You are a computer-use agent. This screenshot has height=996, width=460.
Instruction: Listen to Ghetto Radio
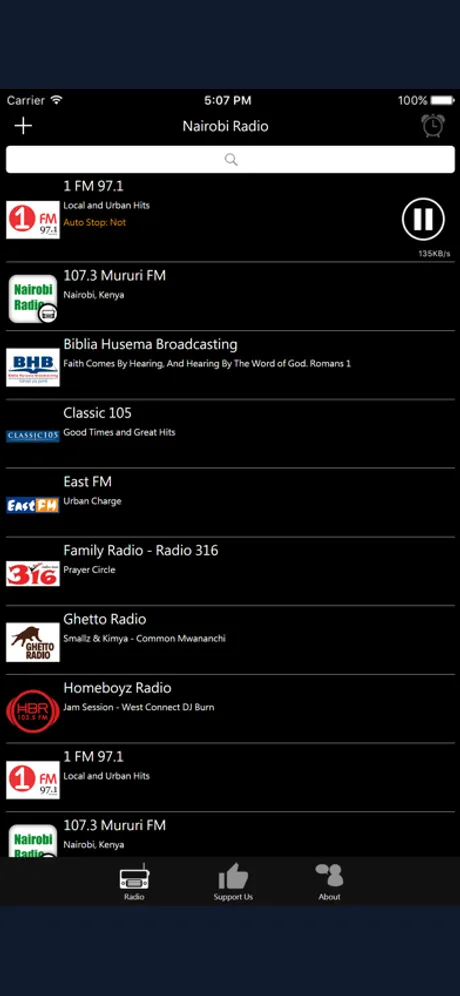coord(230,640)
